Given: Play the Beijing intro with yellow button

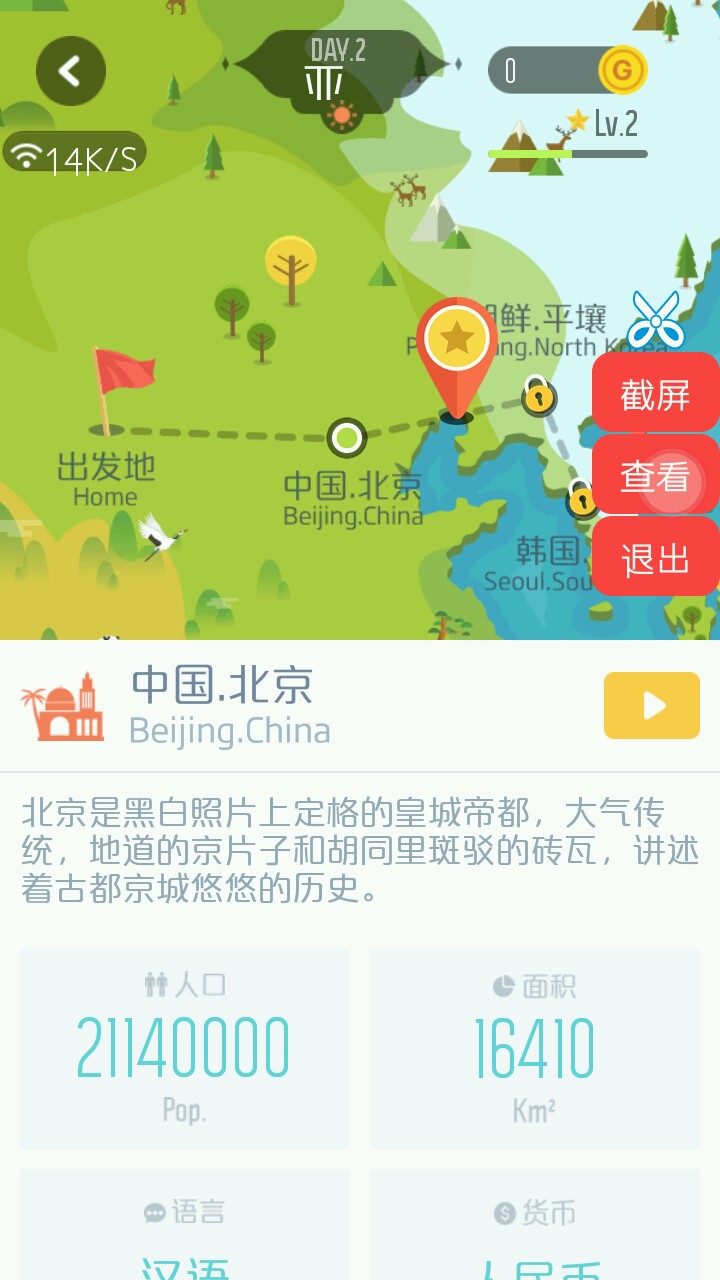Looking at the screenshot, I should coord(651,706).
